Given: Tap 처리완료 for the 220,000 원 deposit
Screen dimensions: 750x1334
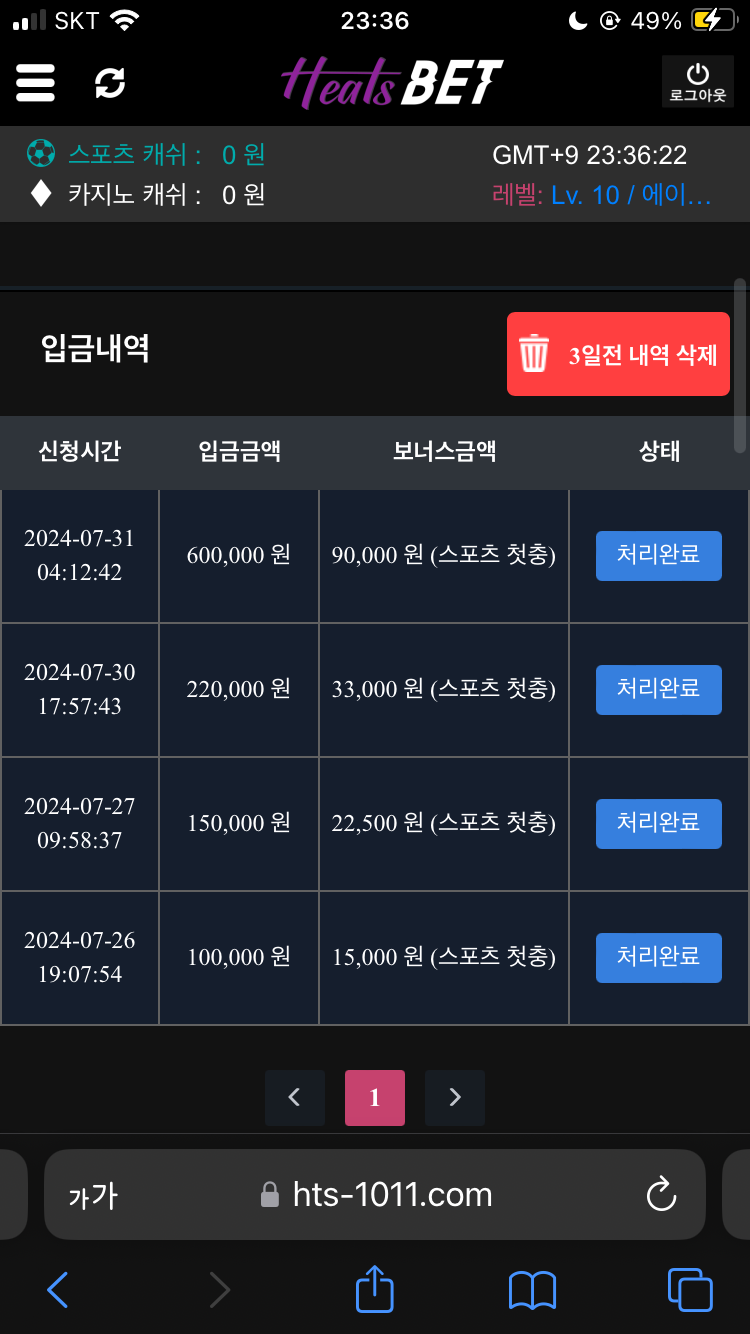Looking at the screenshot, I should (x=658, y=689).
